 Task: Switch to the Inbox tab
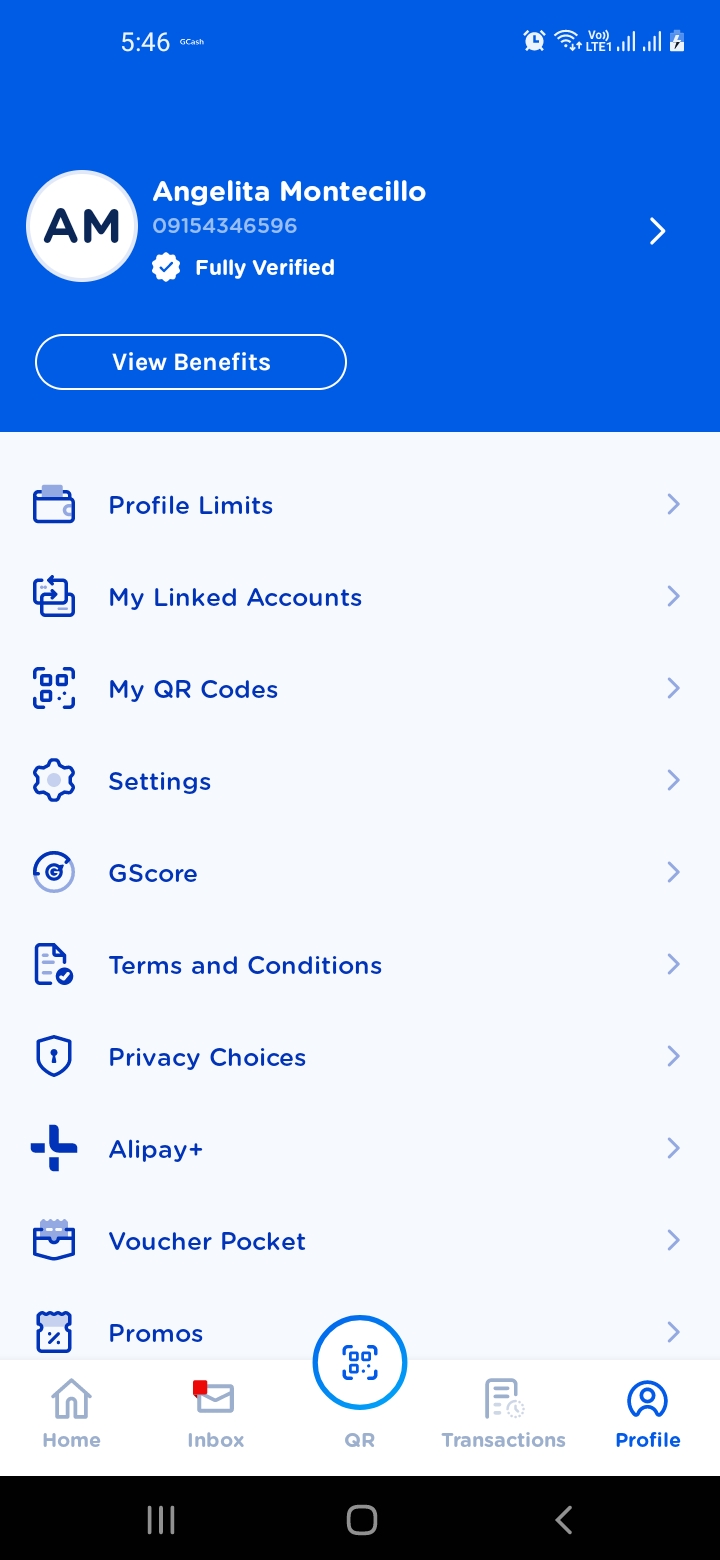click(216, 1414)
